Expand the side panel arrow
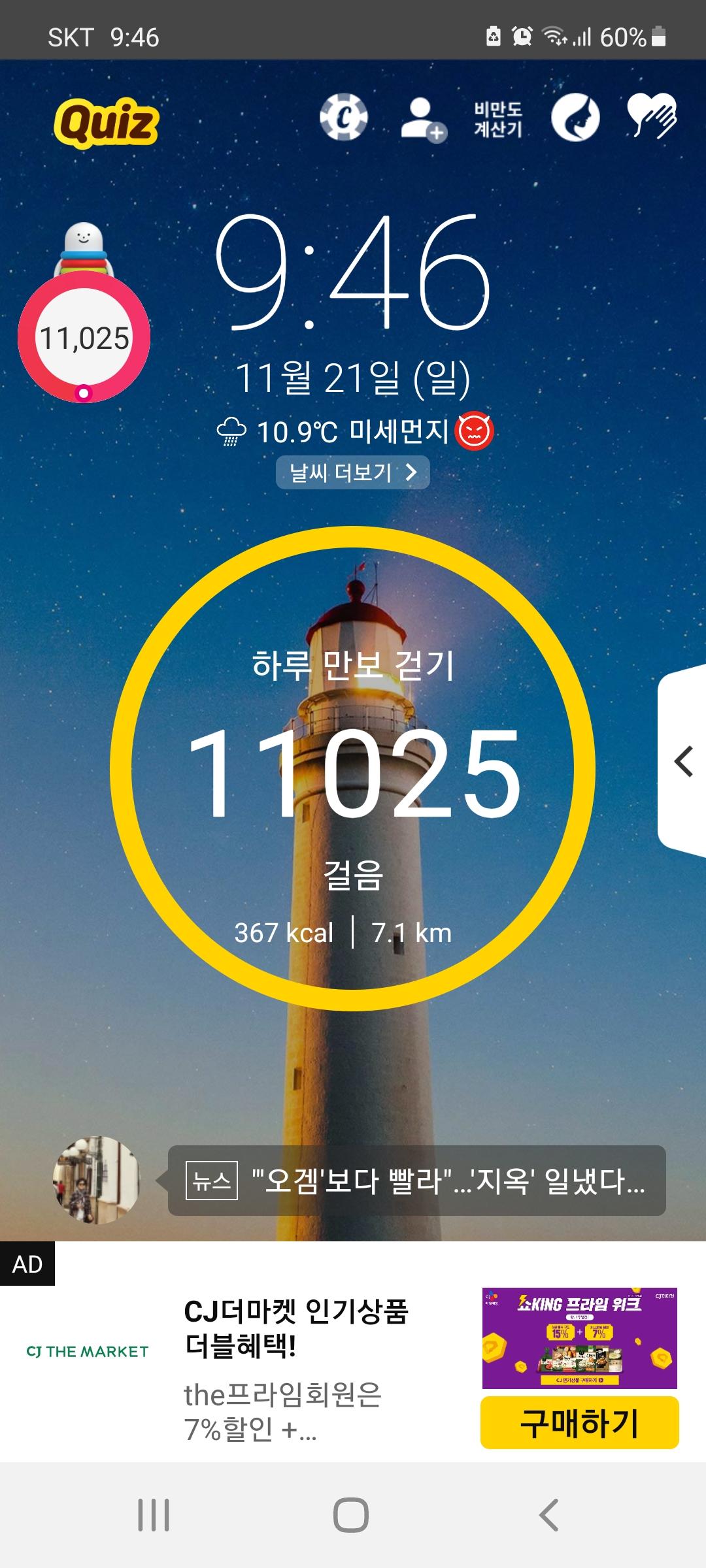 [683, 762]
